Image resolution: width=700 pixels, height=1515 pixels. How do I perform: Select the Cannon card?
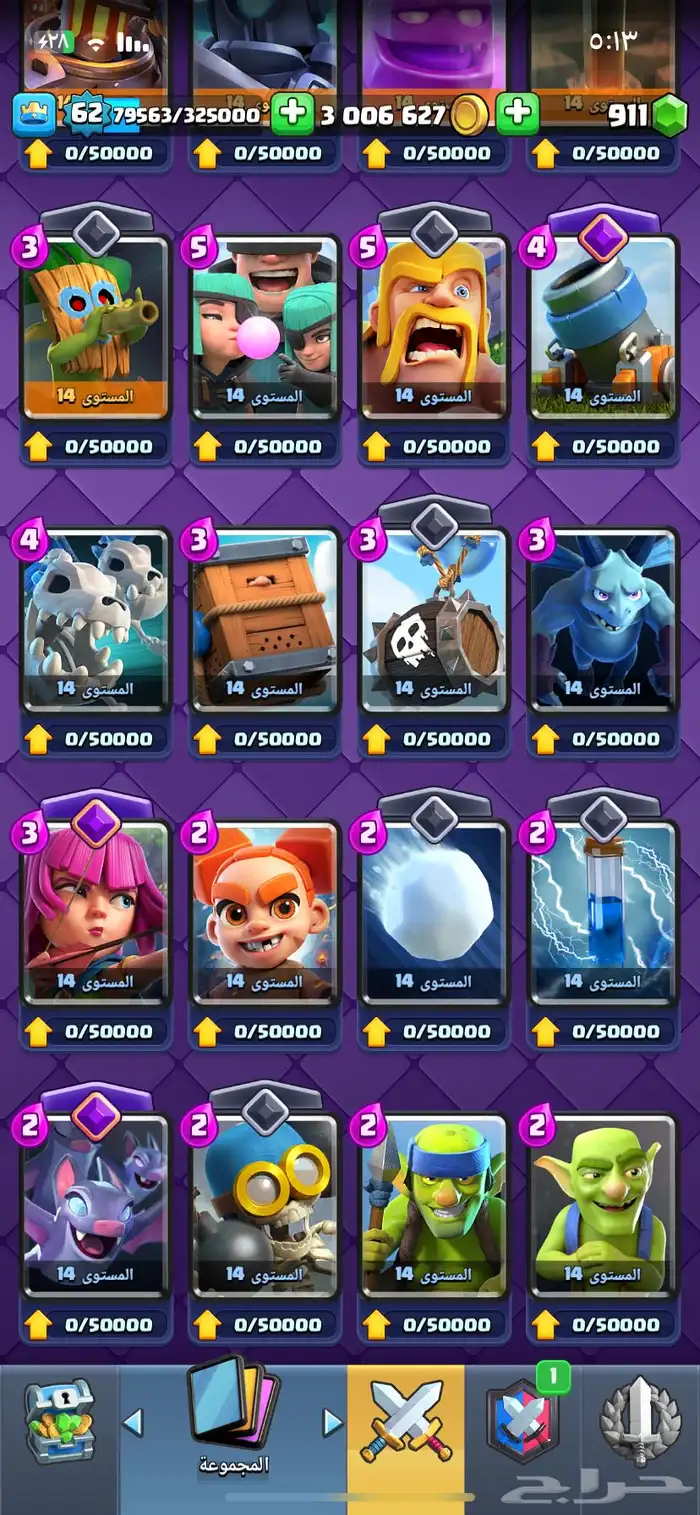tap(603, 326)
